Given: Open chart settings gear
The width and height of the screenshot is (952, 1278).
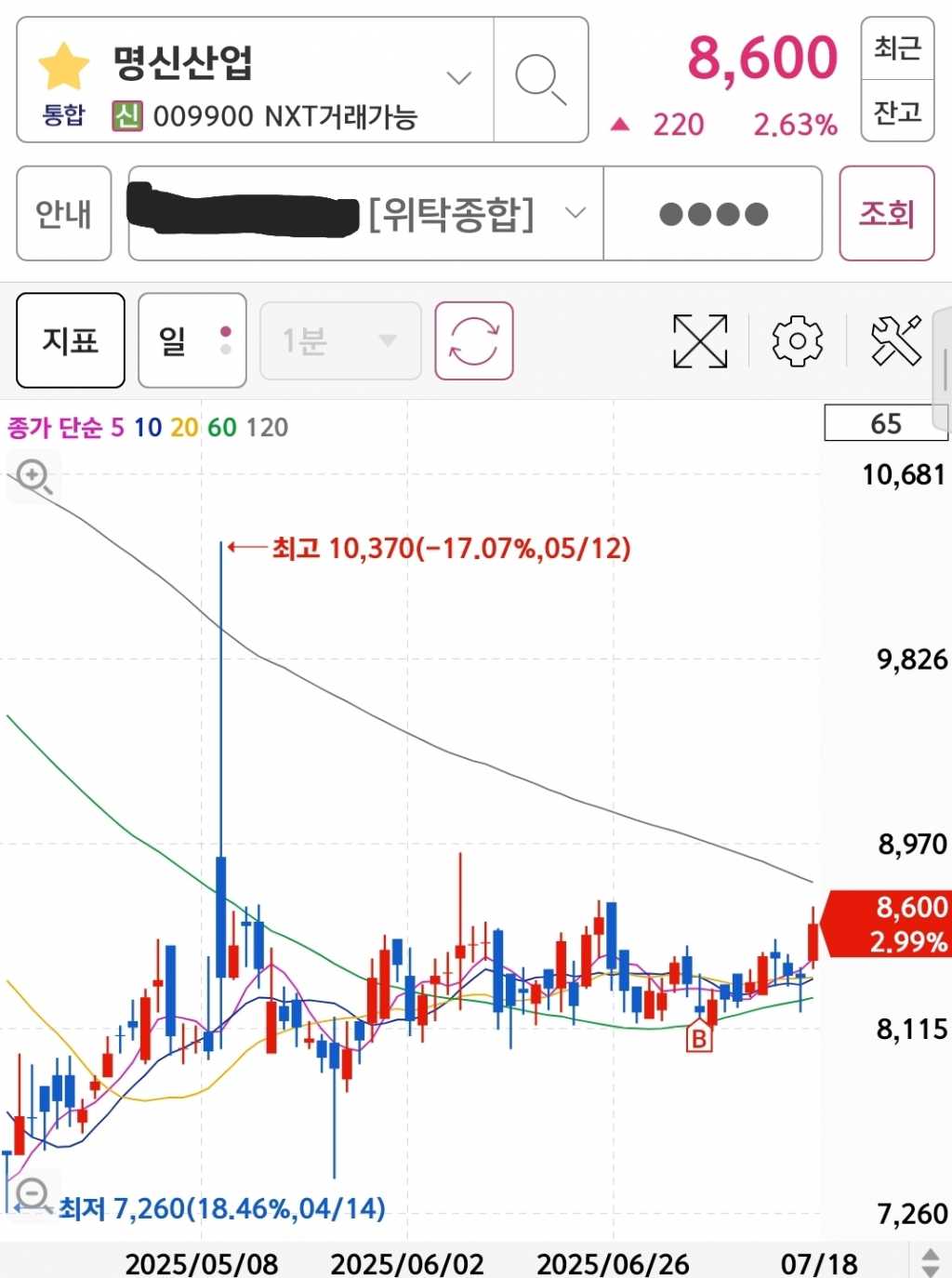Looking at the screenshot, I should coord(797,340).
